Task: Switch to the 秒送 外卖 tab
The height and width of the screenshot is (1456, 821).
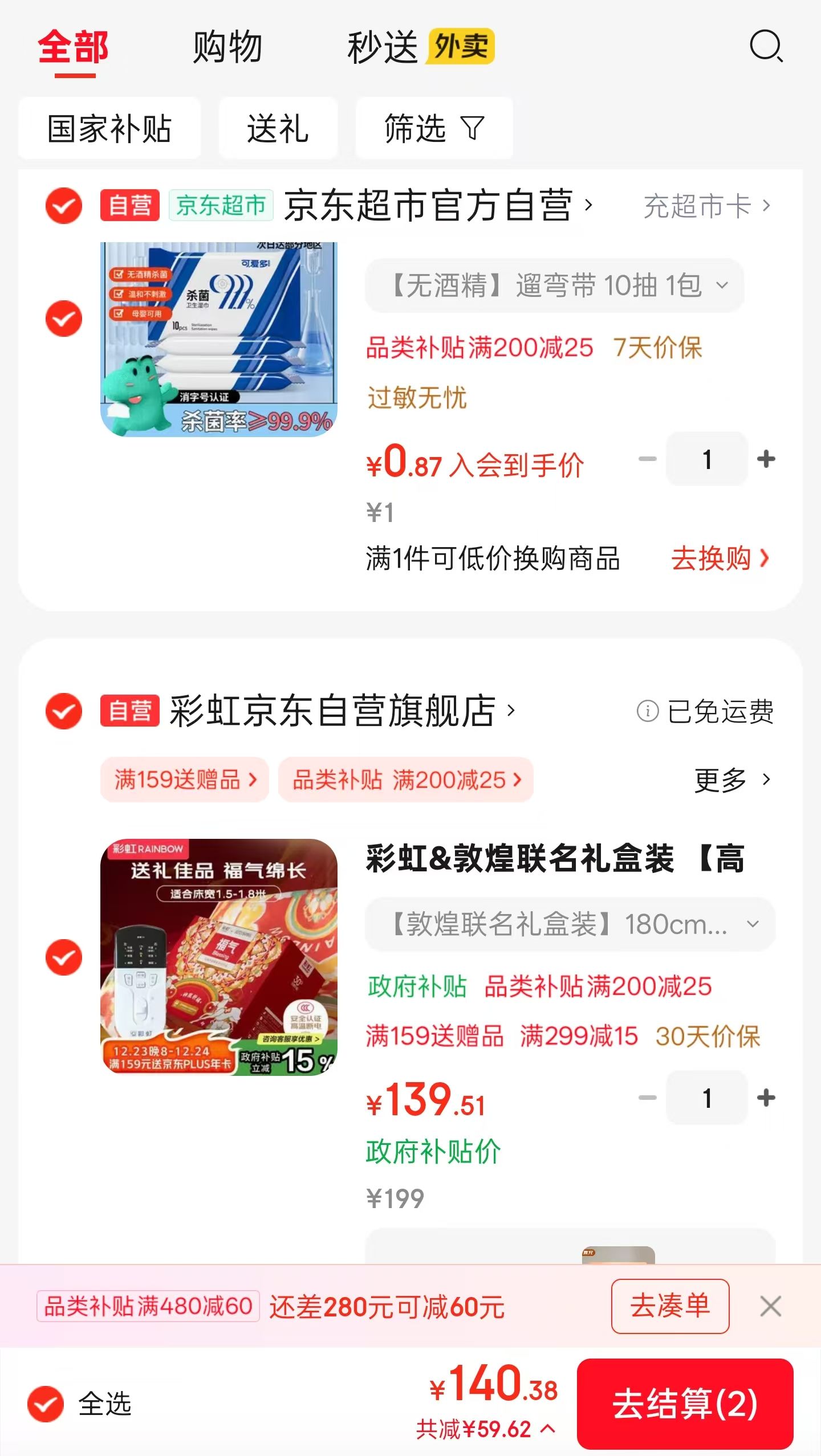Action: [x=420, y=47]
